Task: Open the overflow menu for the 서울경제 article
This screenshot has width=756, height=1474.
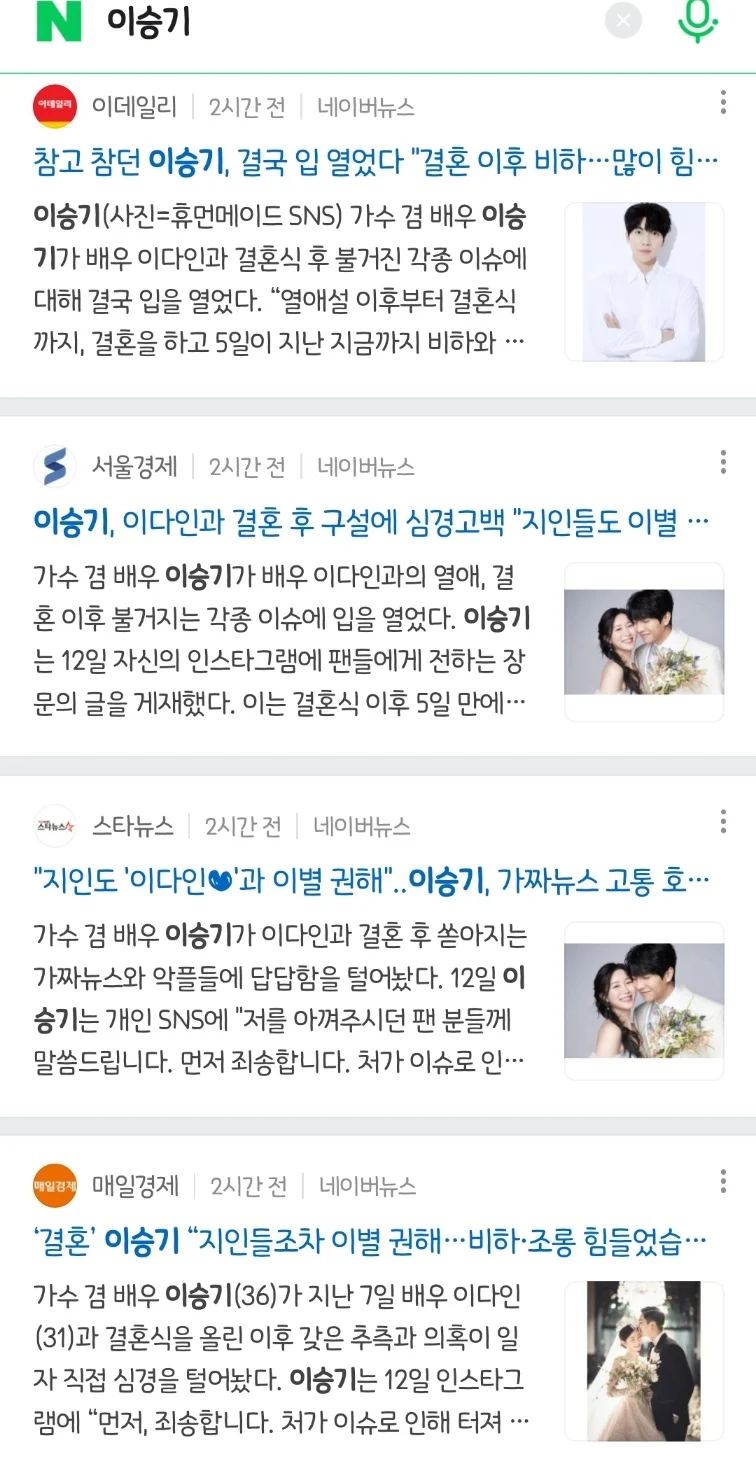Action: [x=722, y=462]
